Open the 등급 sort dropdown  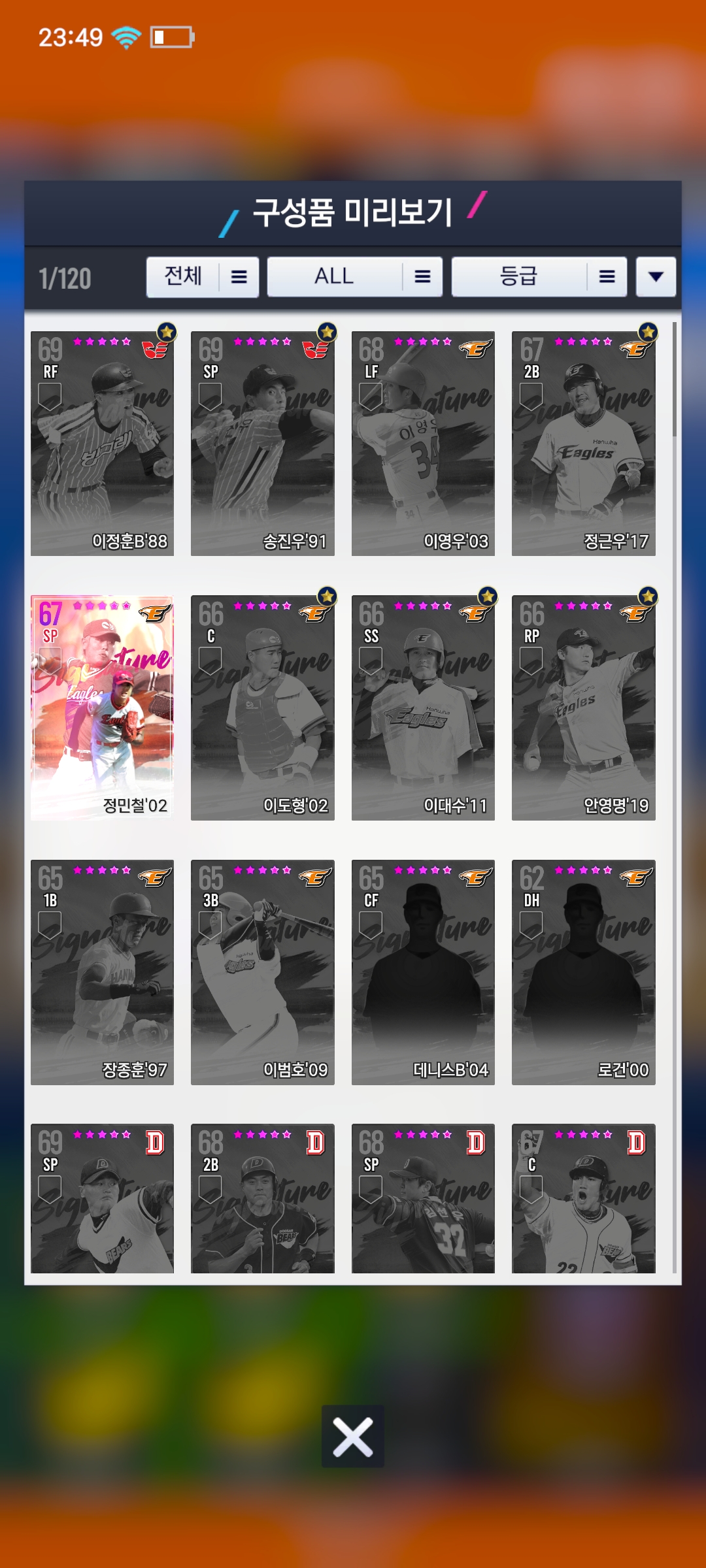point(539,277)
